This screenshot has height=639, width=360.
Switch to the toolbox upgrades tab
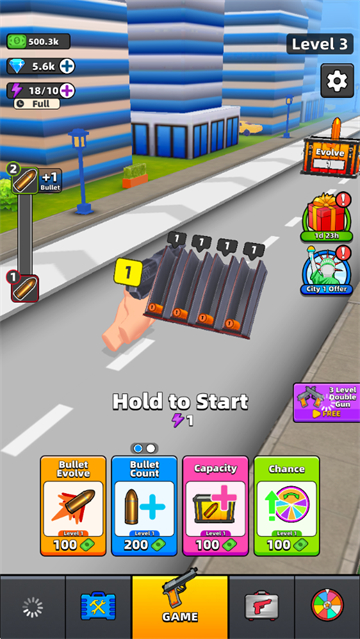pyautogui.click(x=98, y=607)
